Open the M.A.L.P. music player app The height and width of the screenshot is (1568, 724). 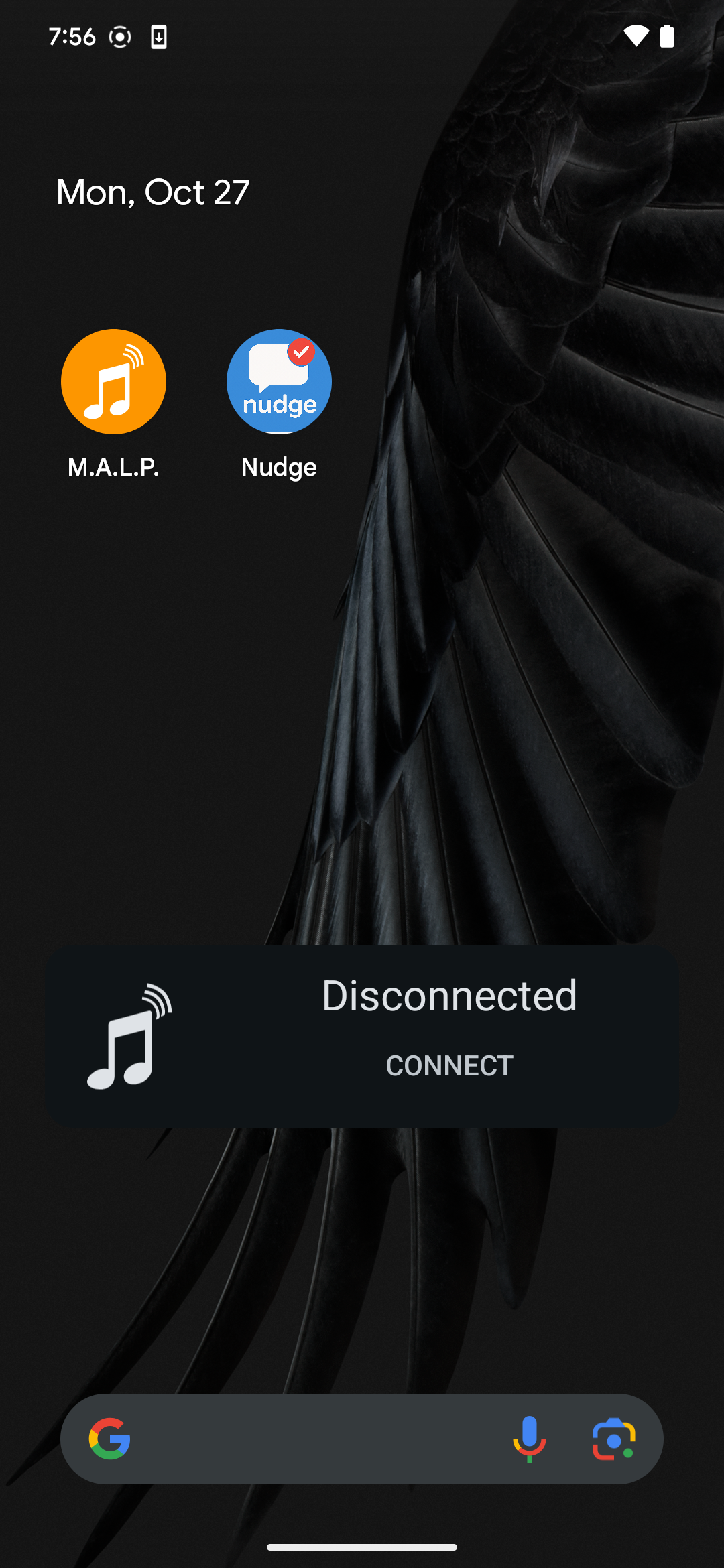(x=113, y=381)
